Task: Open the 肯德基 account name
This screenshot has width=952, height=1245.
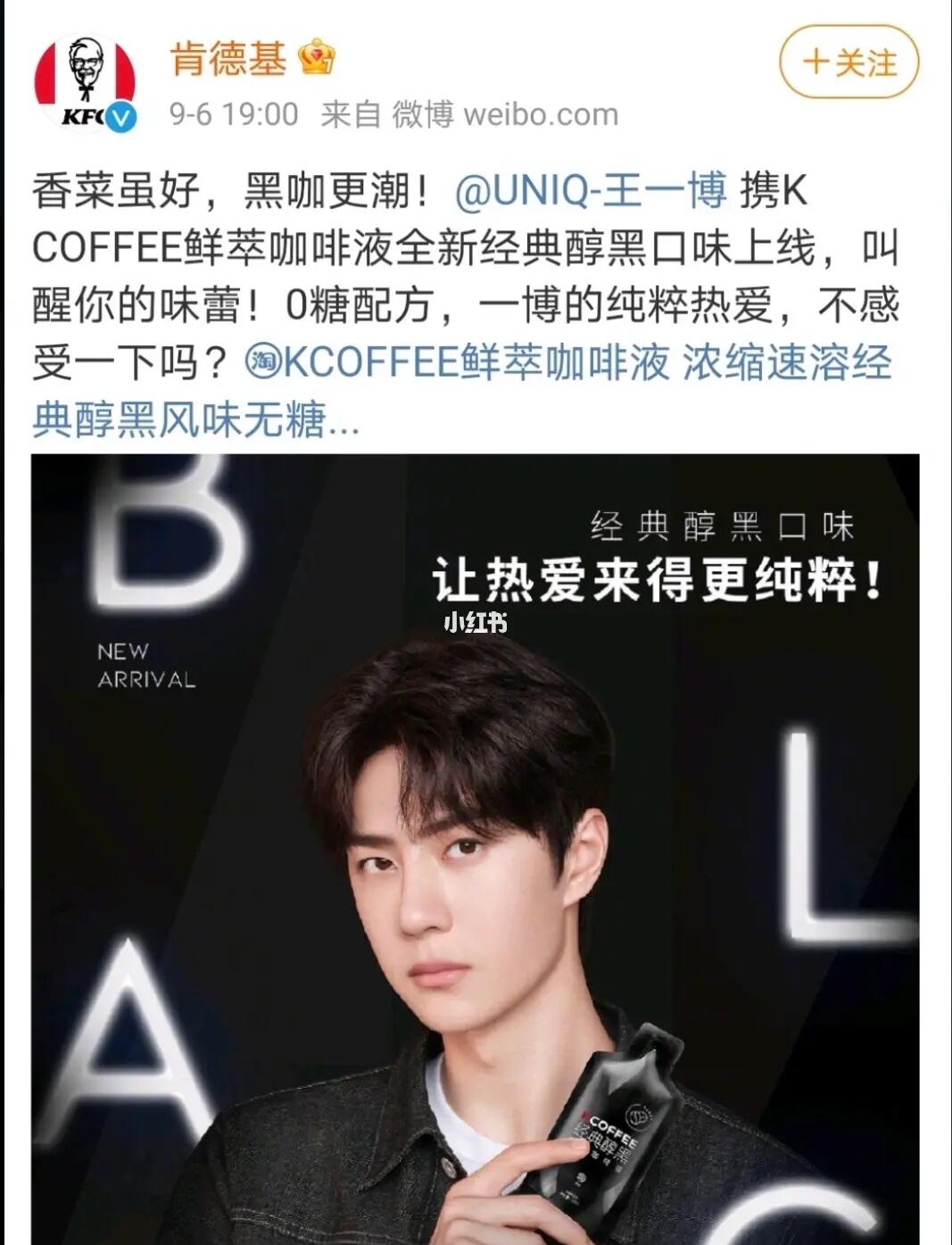Action: pyautogui.click(x=228, y=59)
